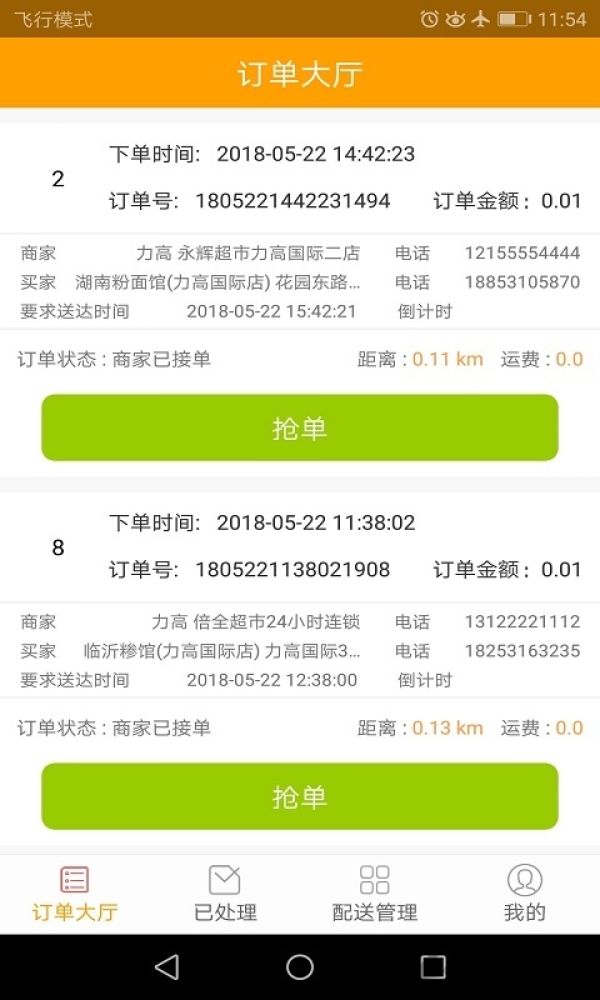
Task: Call buyer phone 18253163235
Action: click(x=522, y=651)
